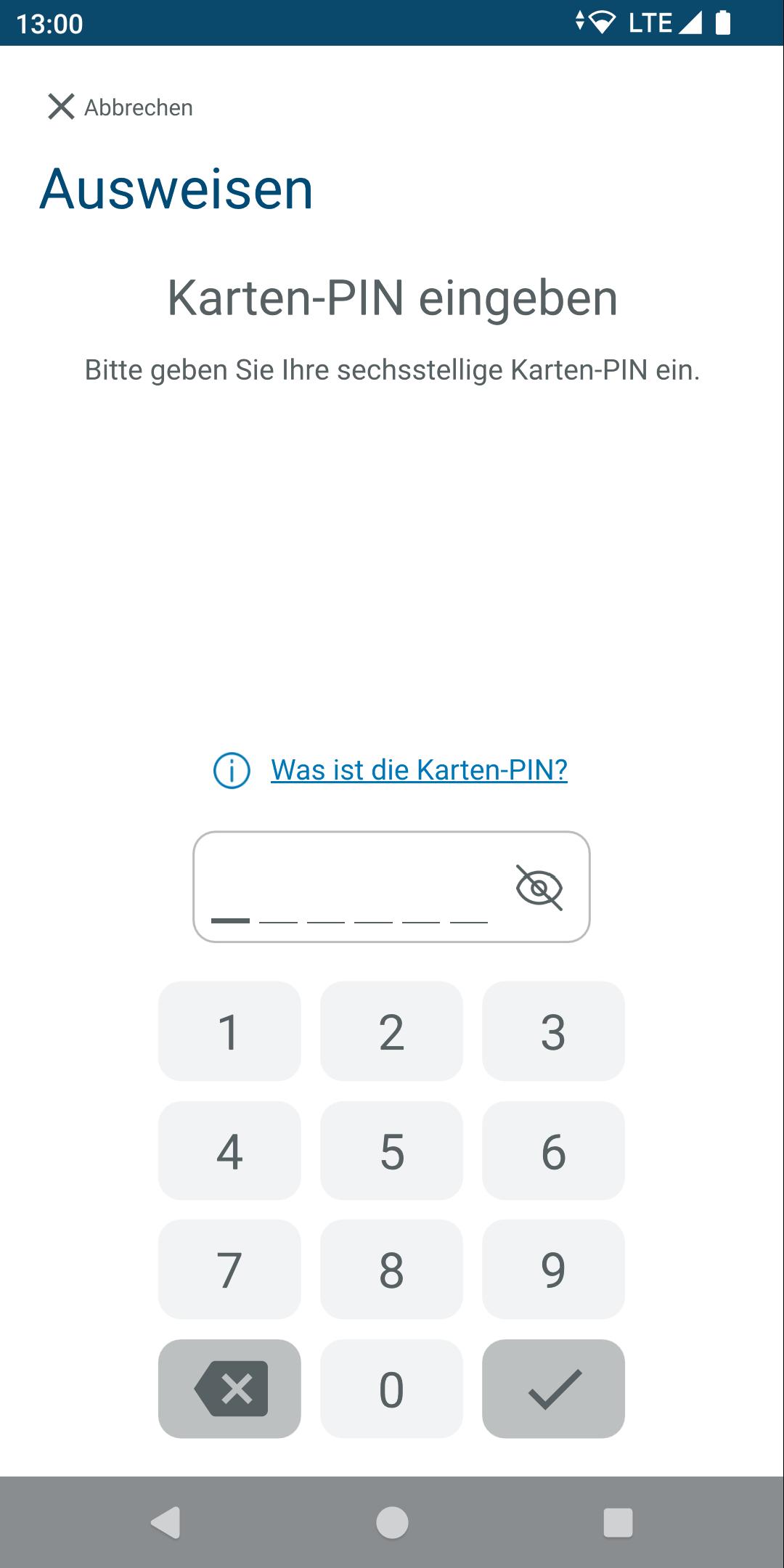Enter digit 9 on the keypad
Image resolution: width=784 pixels, height=1568 pixels.
[553, 1270]
